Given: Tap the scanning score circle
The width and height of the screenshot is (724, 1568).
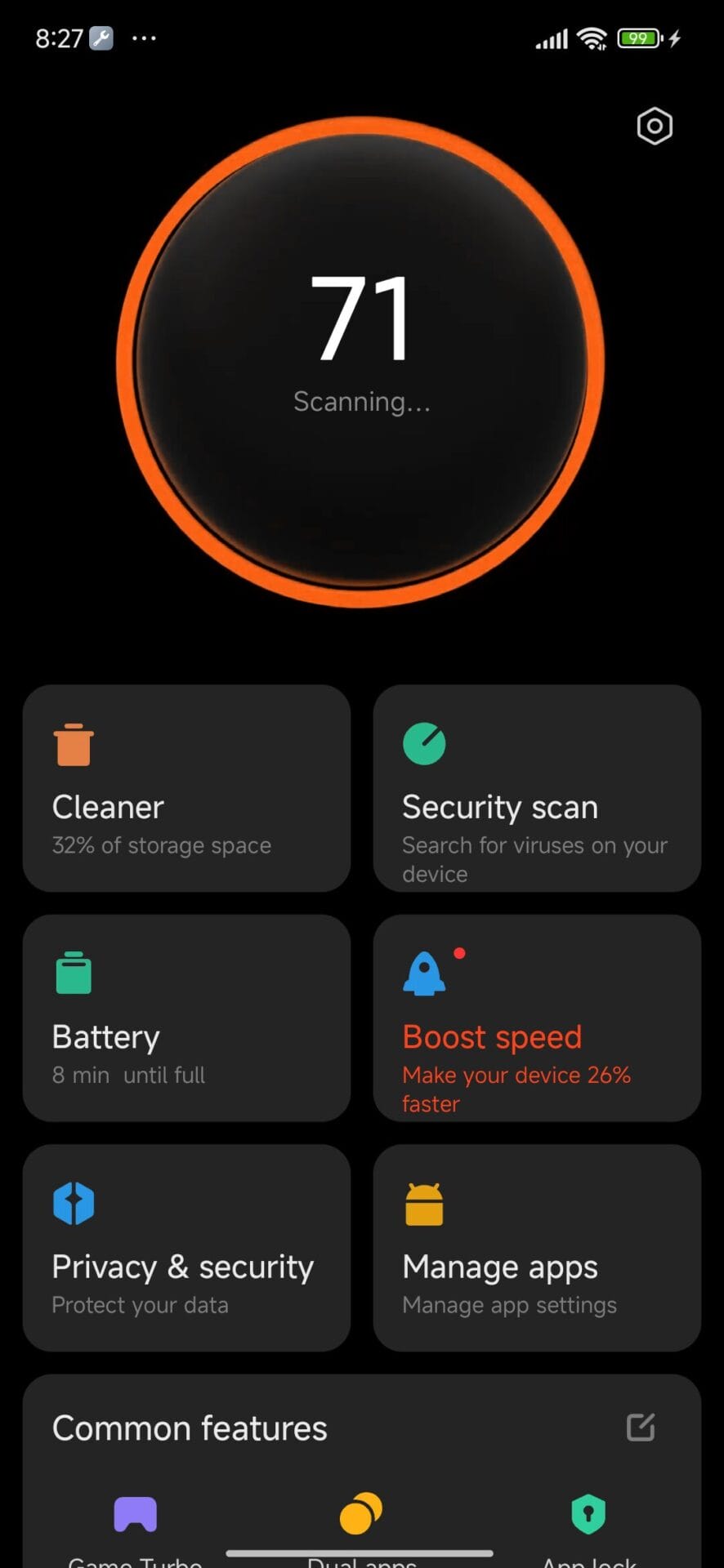Looking at the screenshot, I should pyautogui.click(x=361, y=362).
